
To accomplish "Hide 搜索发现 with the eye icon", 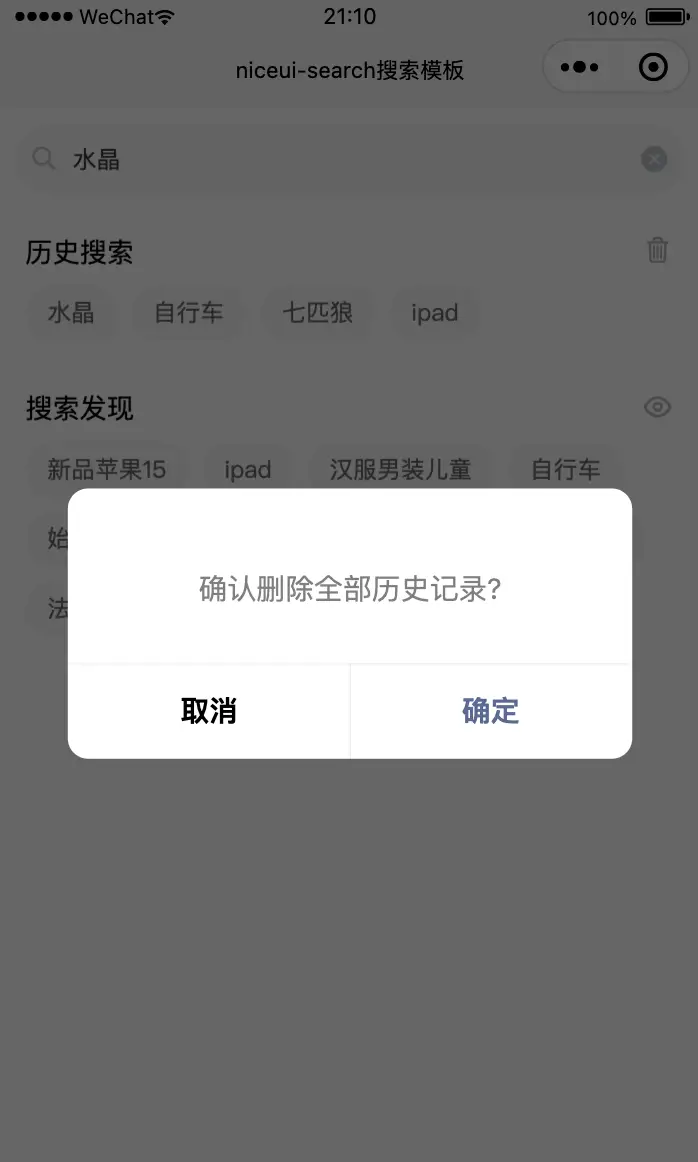I will pos(657,407).
